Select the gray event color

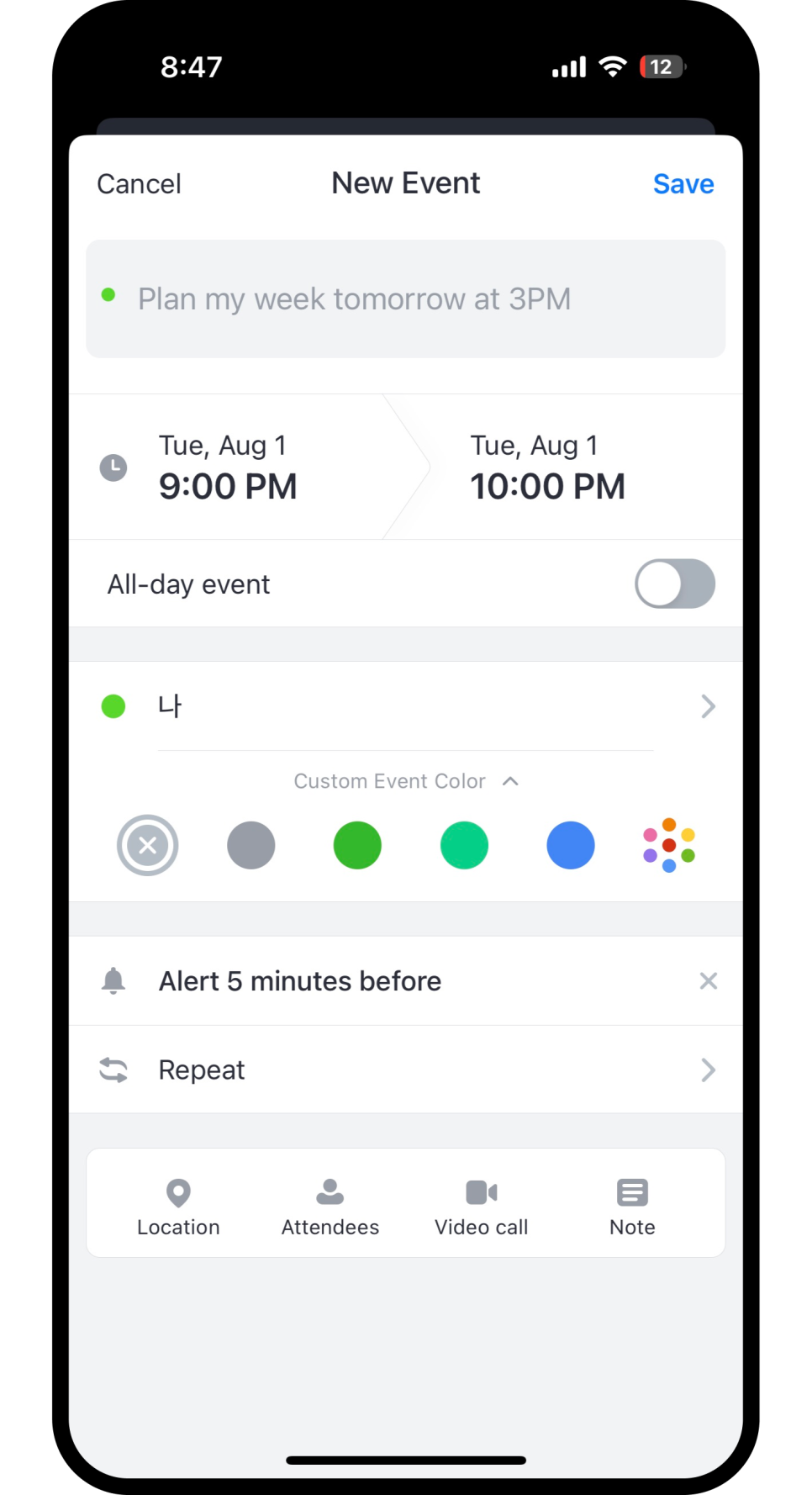pos(251,845)
